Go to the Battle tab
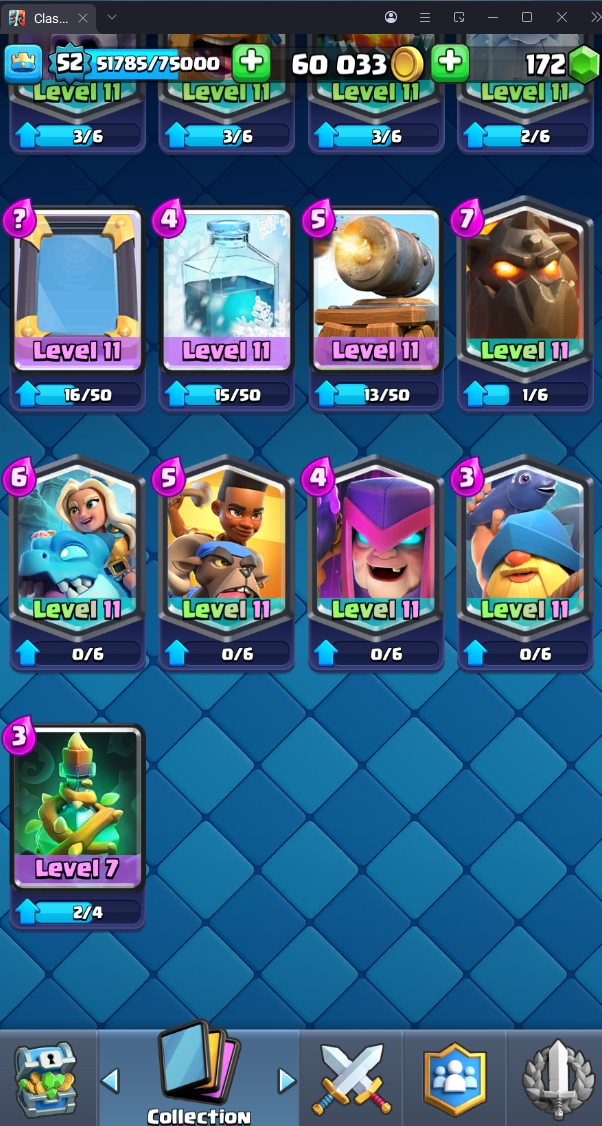Image resolution: width=602 pixels, height=1126 pixels. coord(350,1080)
